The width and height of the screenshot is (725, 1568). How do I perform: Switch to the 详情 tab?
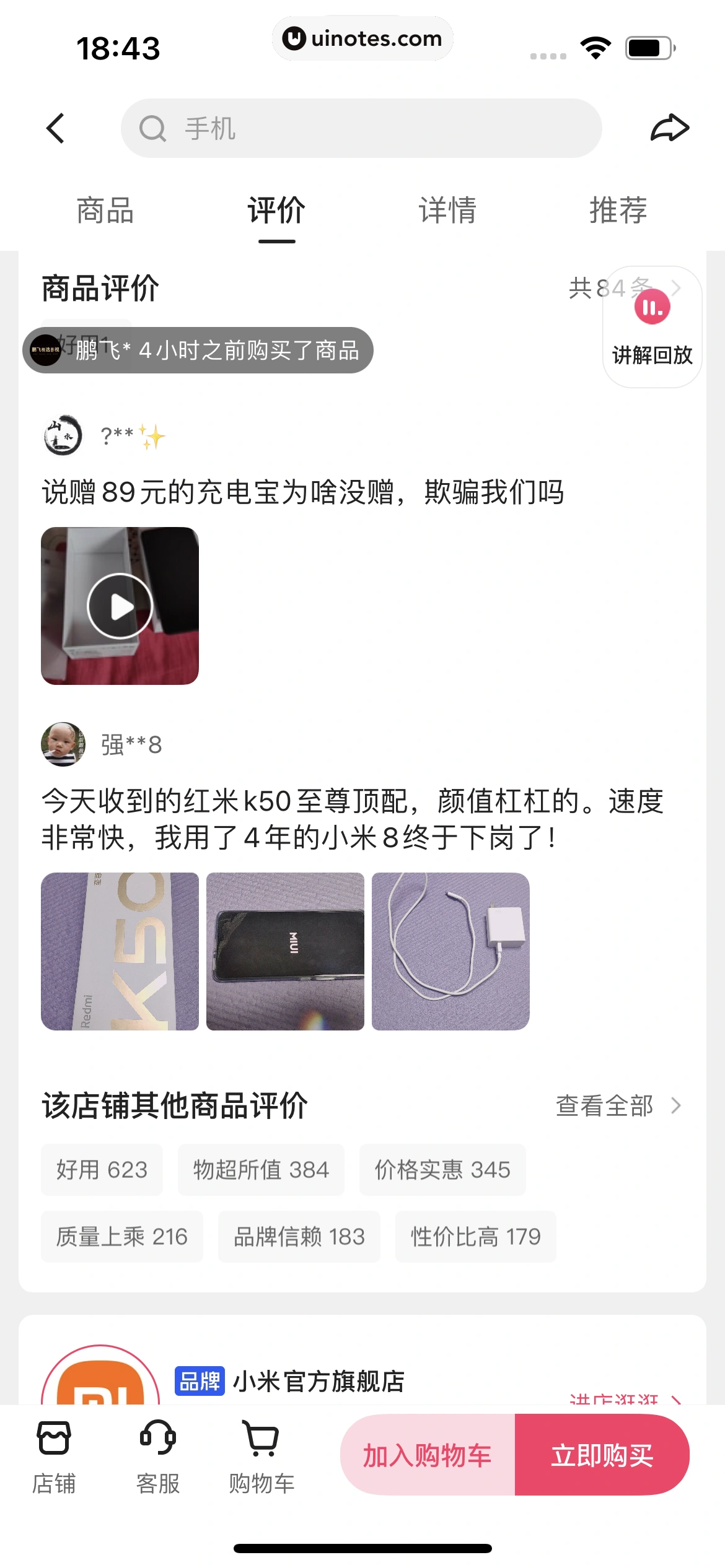tap(447, 211)
